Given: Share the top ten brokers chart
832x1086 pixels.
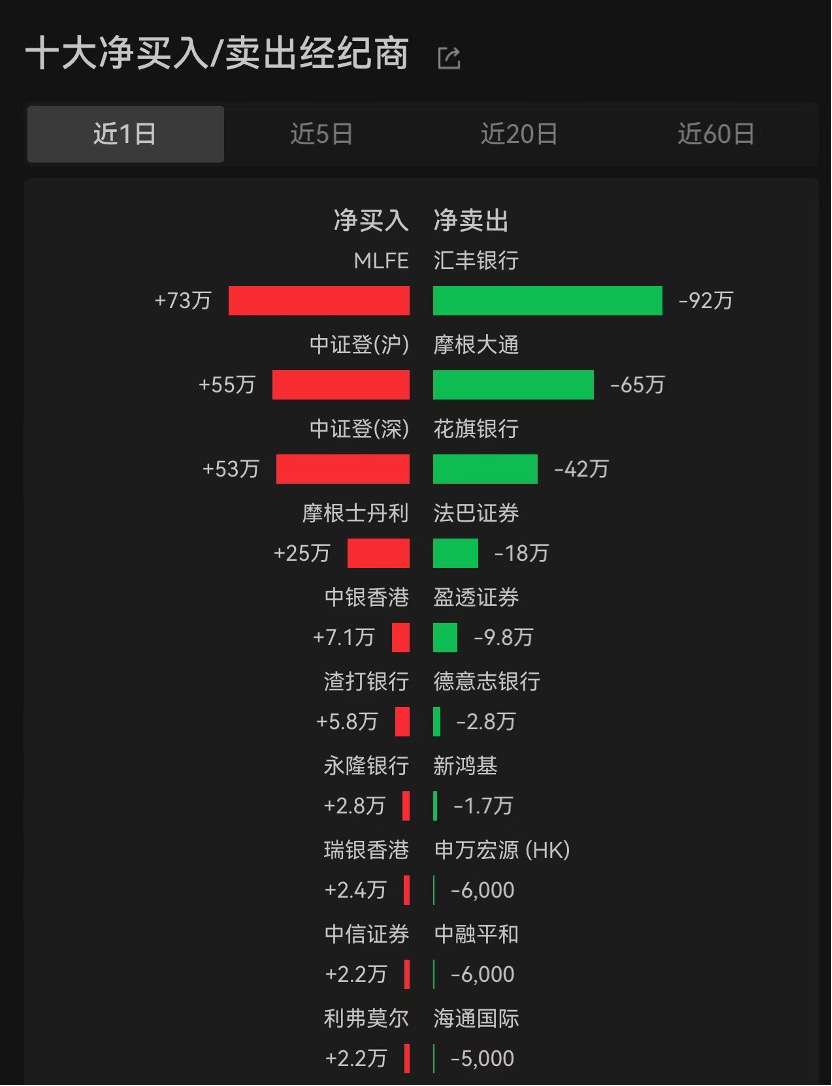Looking at the screenshot, I should 449,58.
